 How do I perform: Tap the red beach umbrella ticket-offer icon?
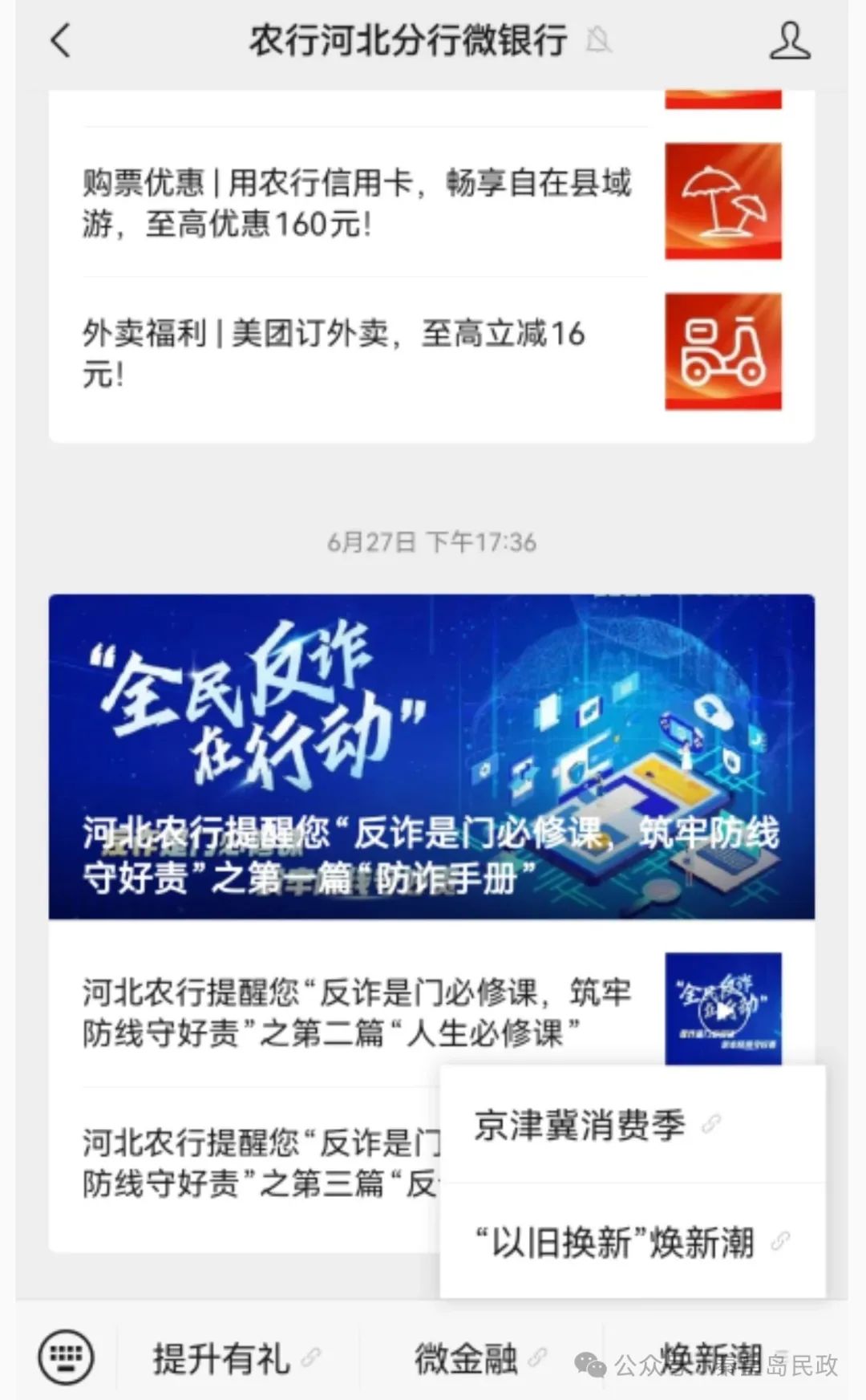click(722, 202)
